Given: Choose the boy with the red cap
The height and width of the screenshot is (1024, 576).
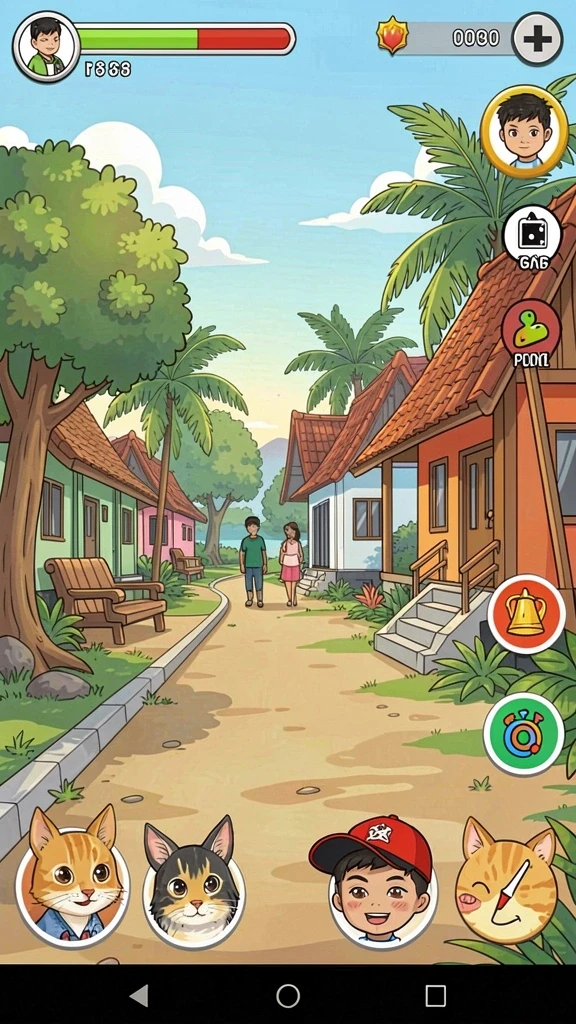Looking at the screenshot, I should click(x=377, y=880).
